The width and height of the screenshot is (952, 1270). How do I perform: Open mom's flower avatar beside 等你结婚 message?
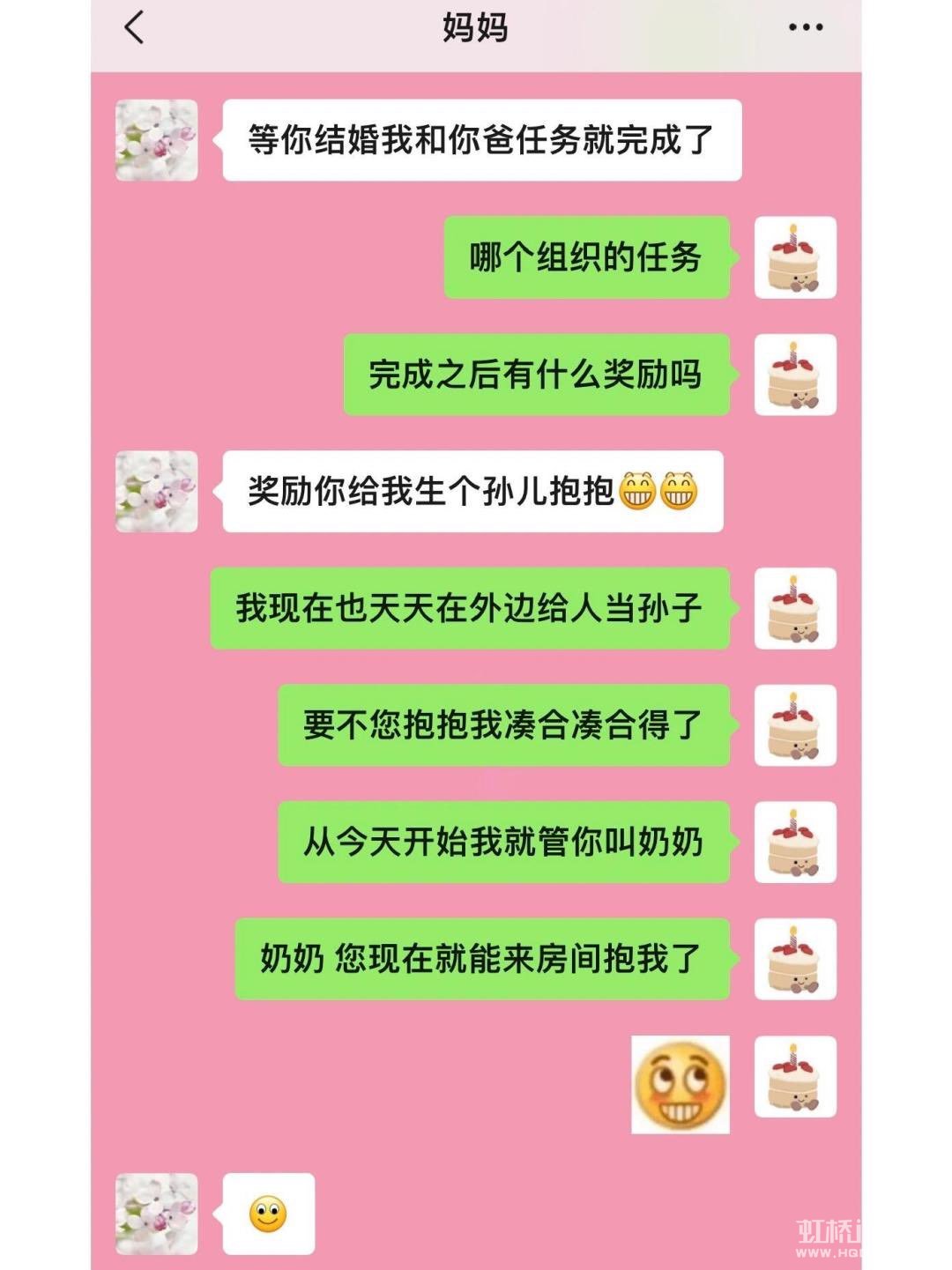[x=157, y=140]
